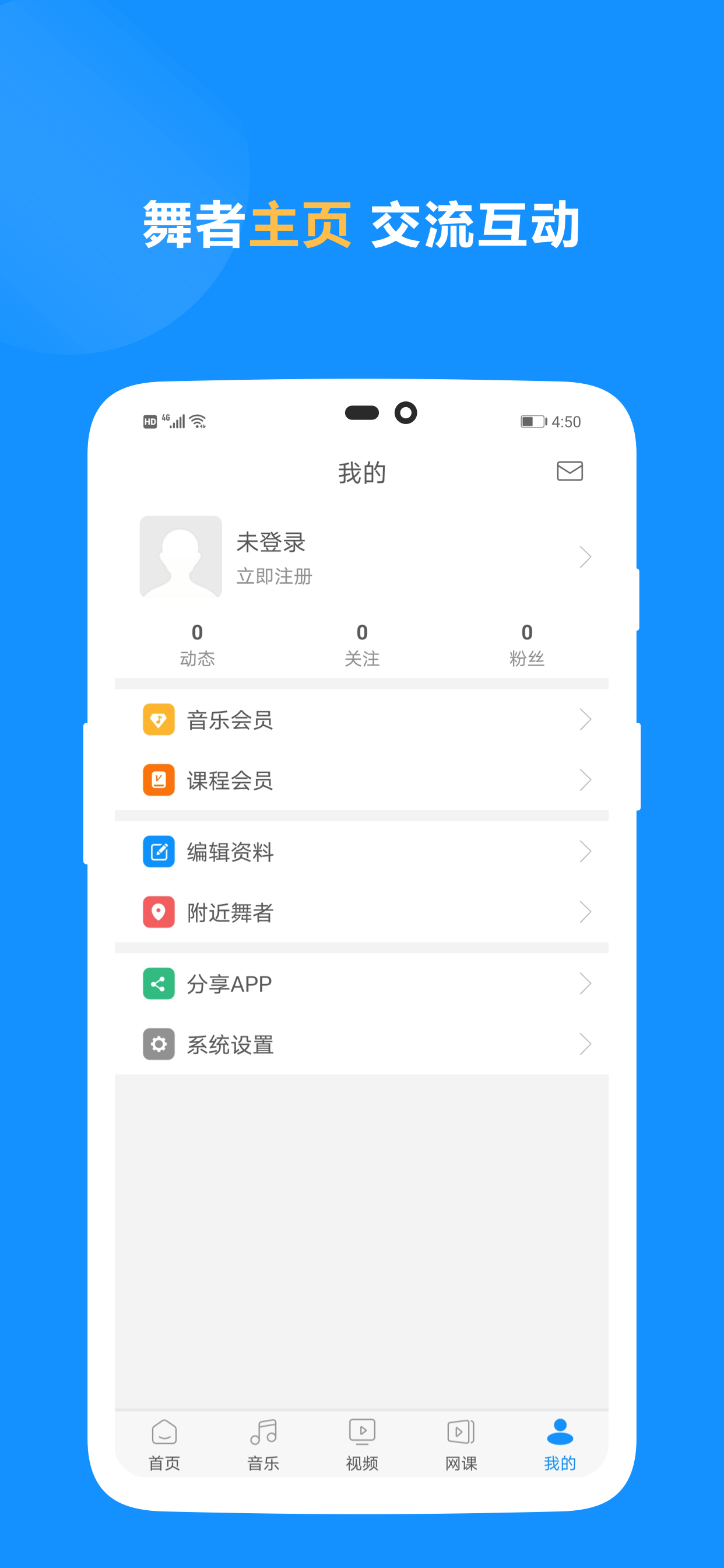Open the 动态 posts counter
The width and height of the screenshot is (724, 1568).
coord(196,644)
